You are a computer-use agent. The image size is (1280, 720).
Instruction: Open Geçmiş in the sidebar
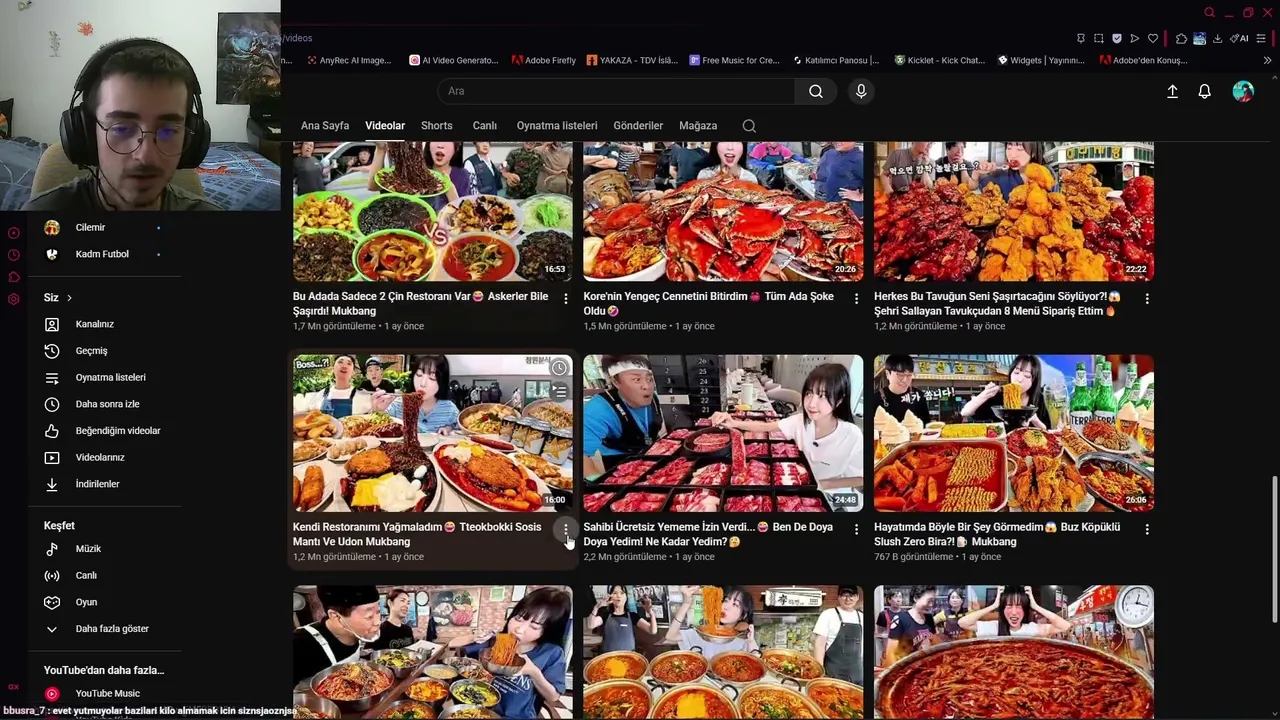(91, 351)
